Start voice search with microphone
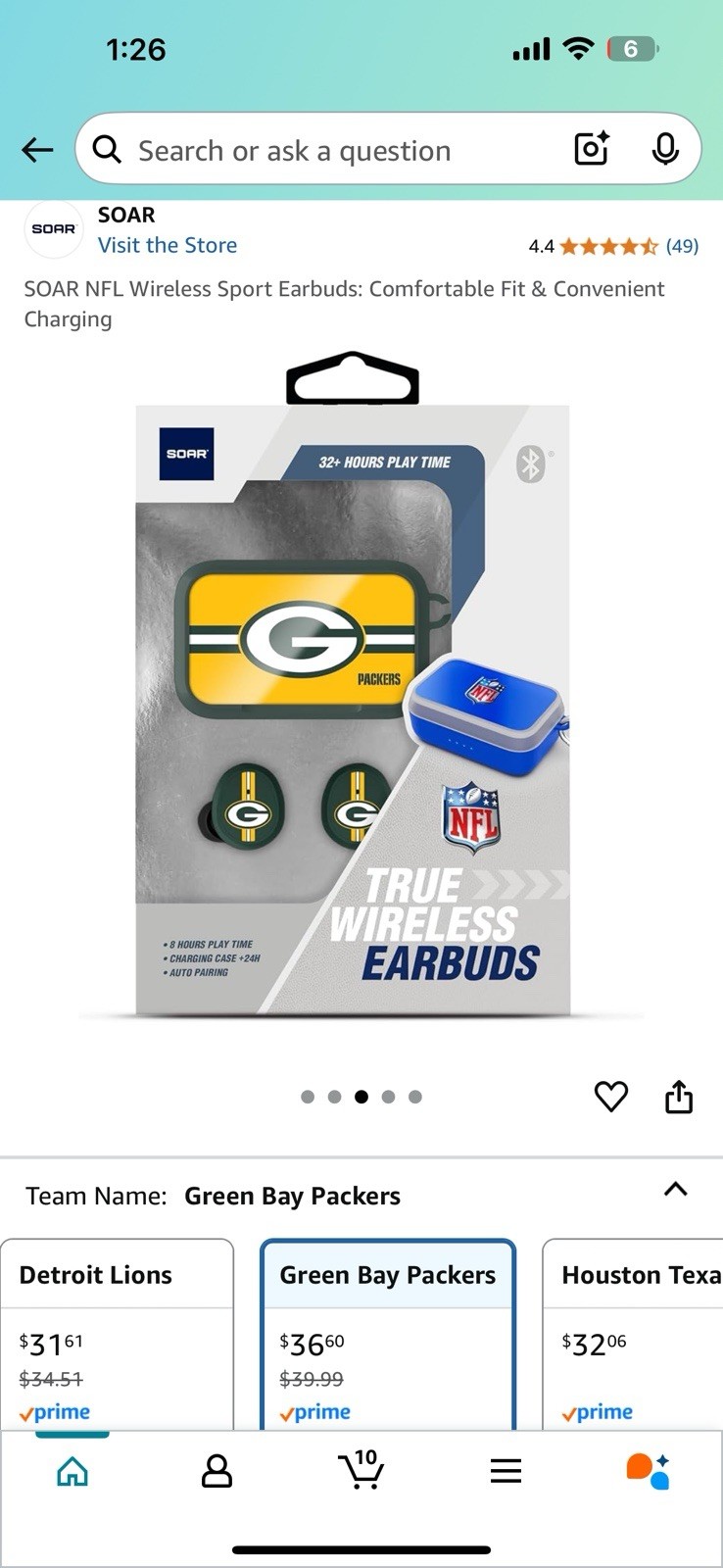 (x=665, y=149)
